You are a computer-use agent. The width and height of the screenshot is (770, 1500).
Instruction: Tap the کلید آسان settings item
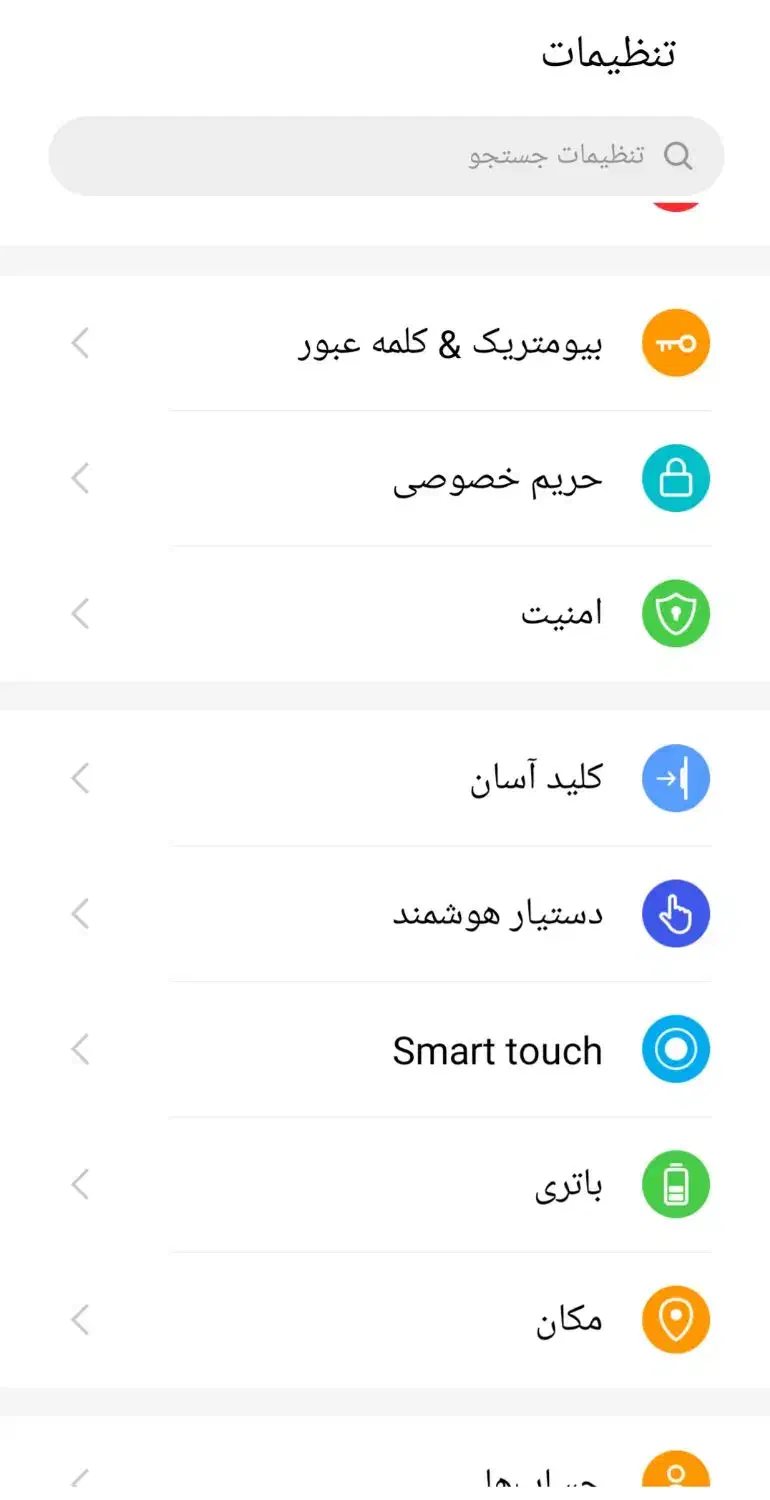536,778
